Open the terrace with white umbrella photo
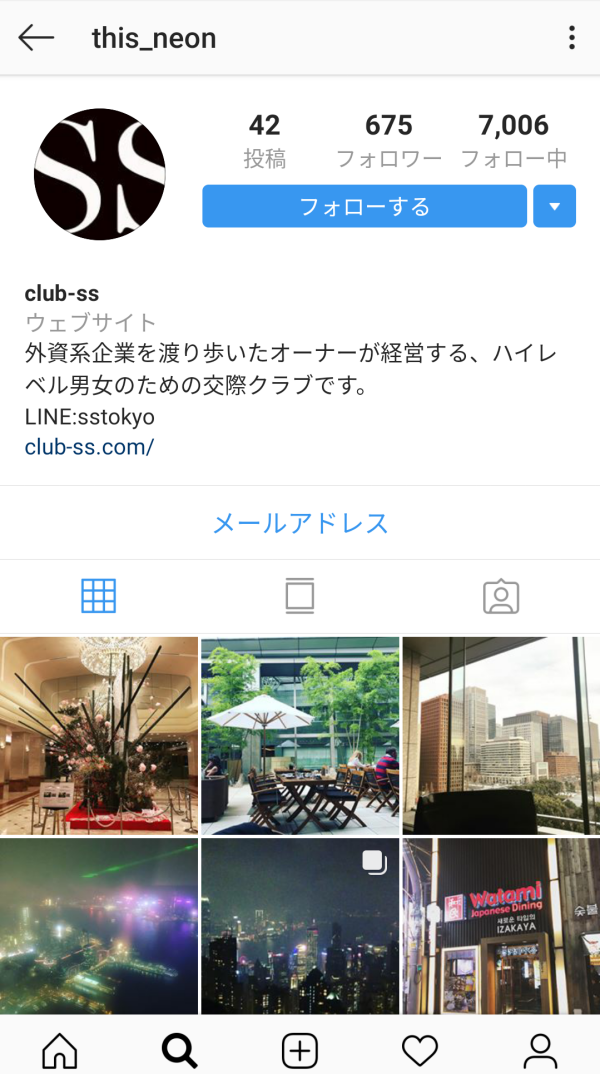This screenshot has width=600, height=1074. pyautogui.click(x=300, y=735)
